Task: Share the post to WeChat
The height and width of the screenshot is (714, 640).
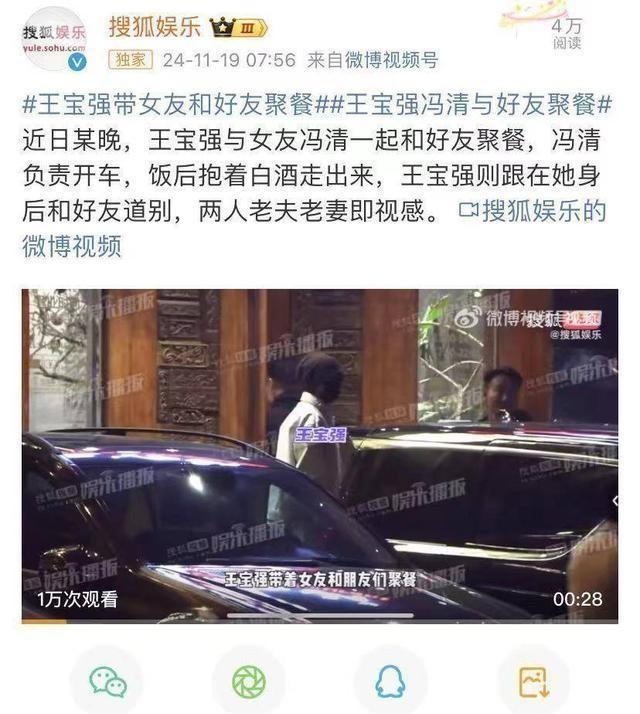Action: click(107, 681)
